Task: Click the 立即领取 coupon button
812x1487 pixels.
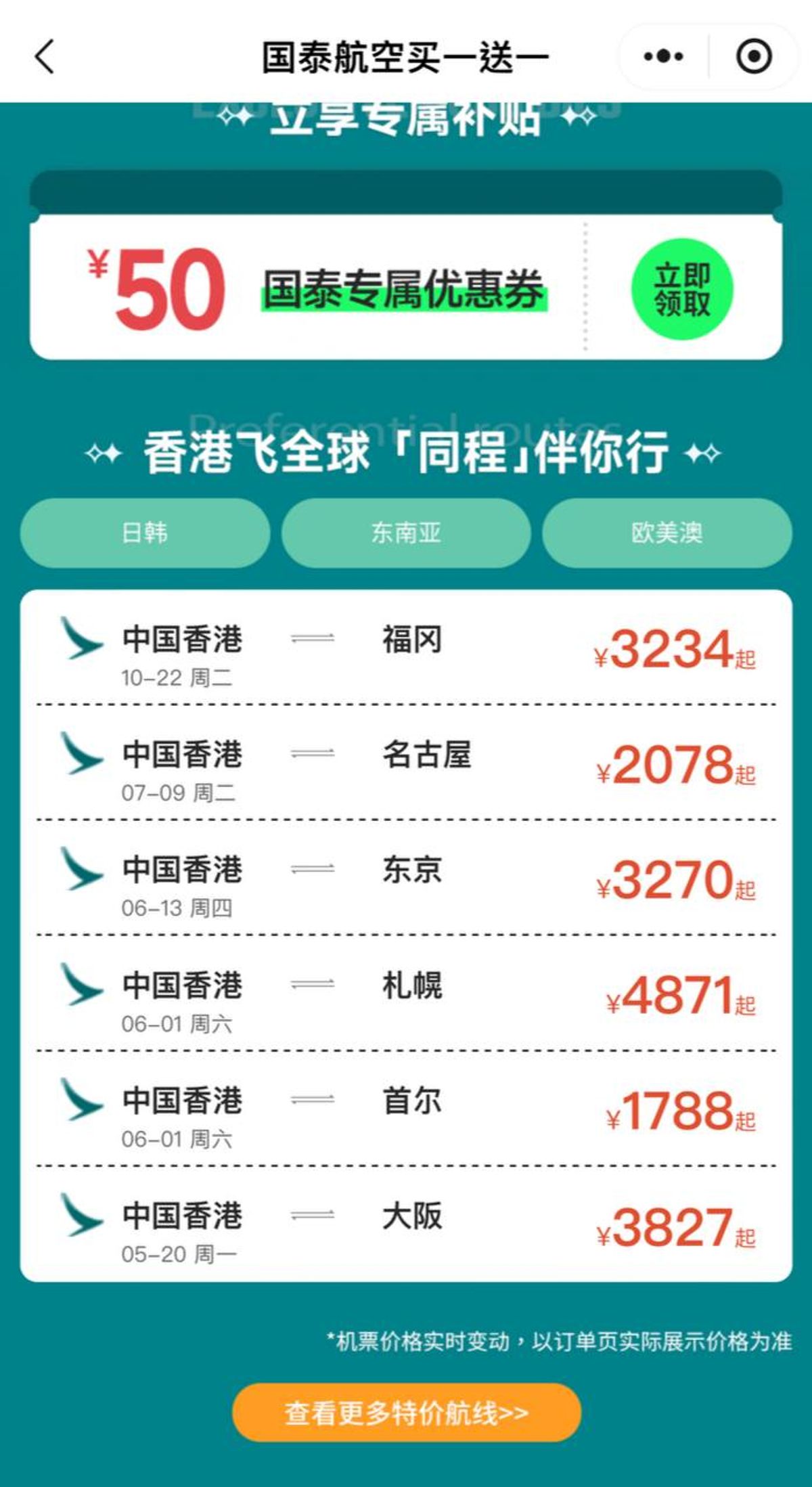Action: click(x=681, y=288)
